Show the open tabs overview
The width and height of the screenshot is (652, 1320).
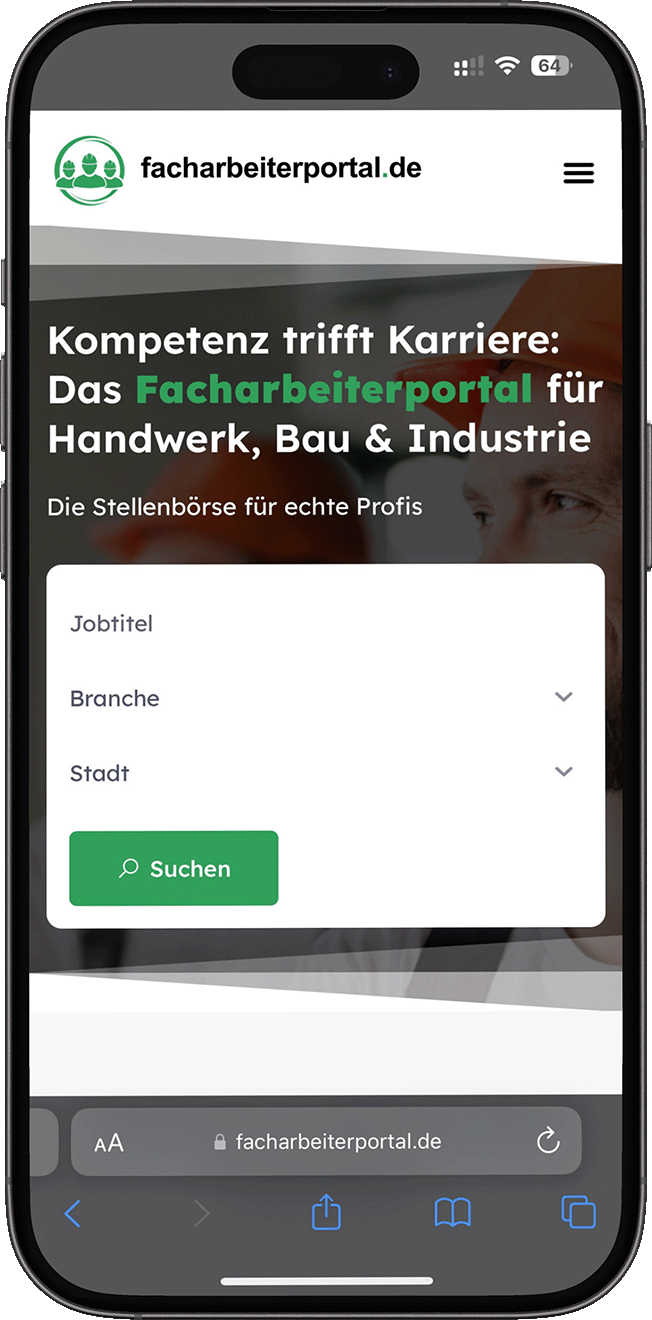coord(578,1213)
